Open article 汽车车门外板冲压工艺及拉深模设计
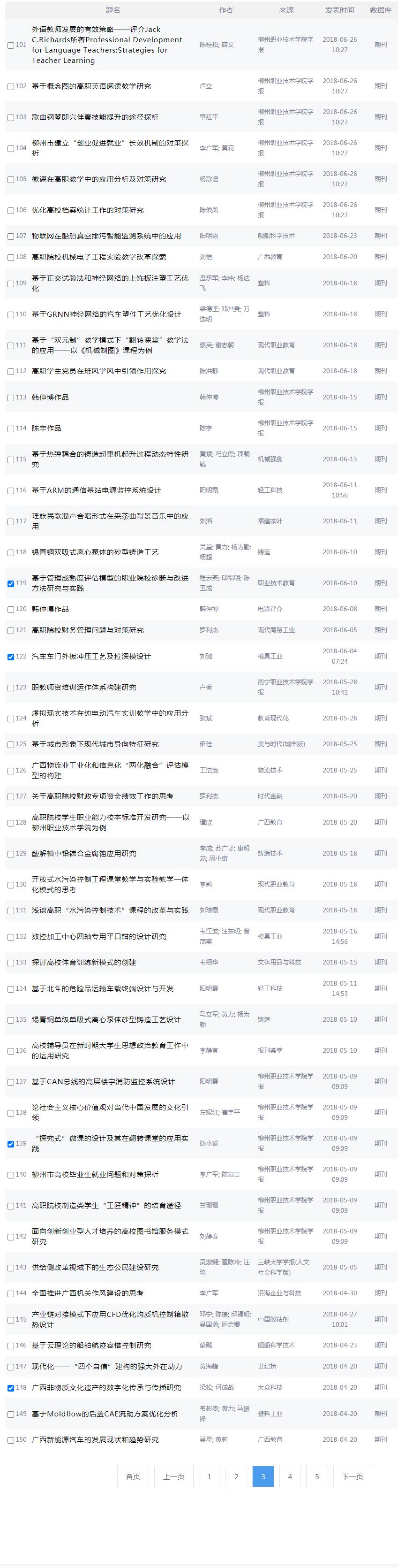The height and width of the screenshot is (1568, 398). (x=91, y=656)
